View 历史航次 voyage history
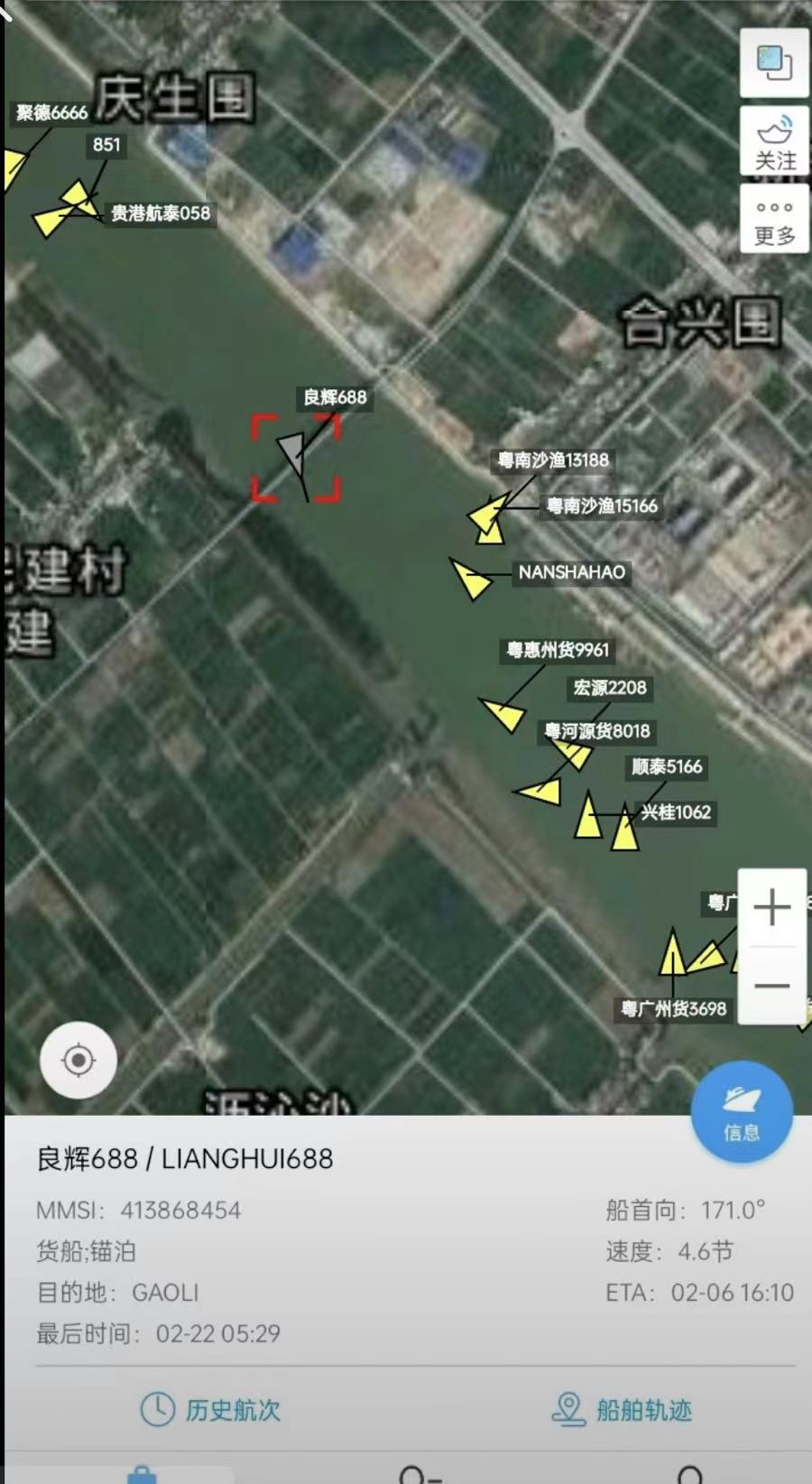 pos(210,1409)
